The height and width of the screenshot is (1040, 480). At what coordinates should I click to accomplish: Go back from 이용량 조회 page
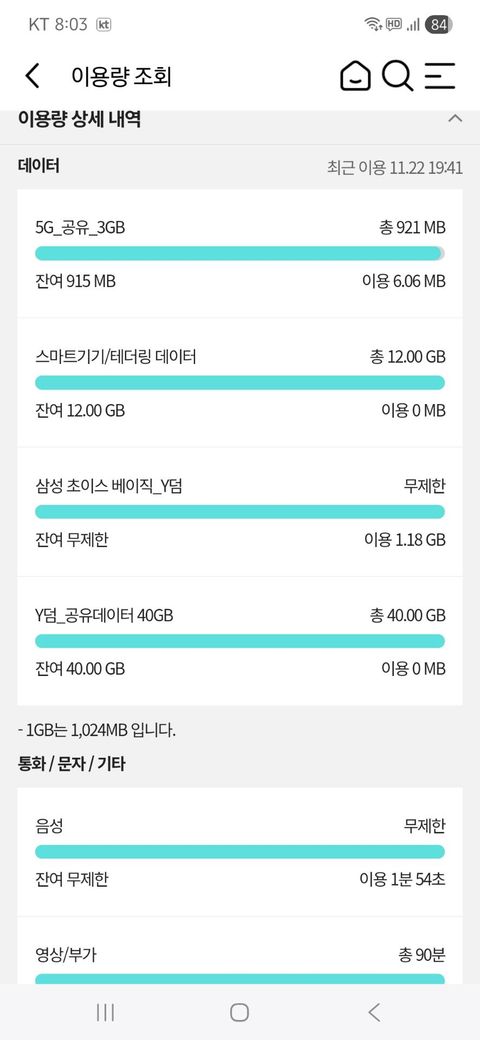[32, 76]
